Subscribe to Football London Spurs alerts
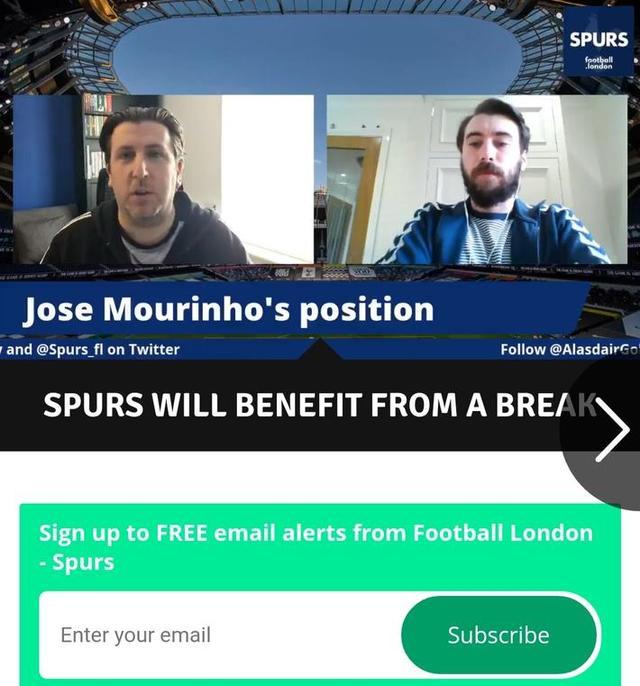Viewport: 640px width, 686px height. pyautogui.click(x=499, y=635)
